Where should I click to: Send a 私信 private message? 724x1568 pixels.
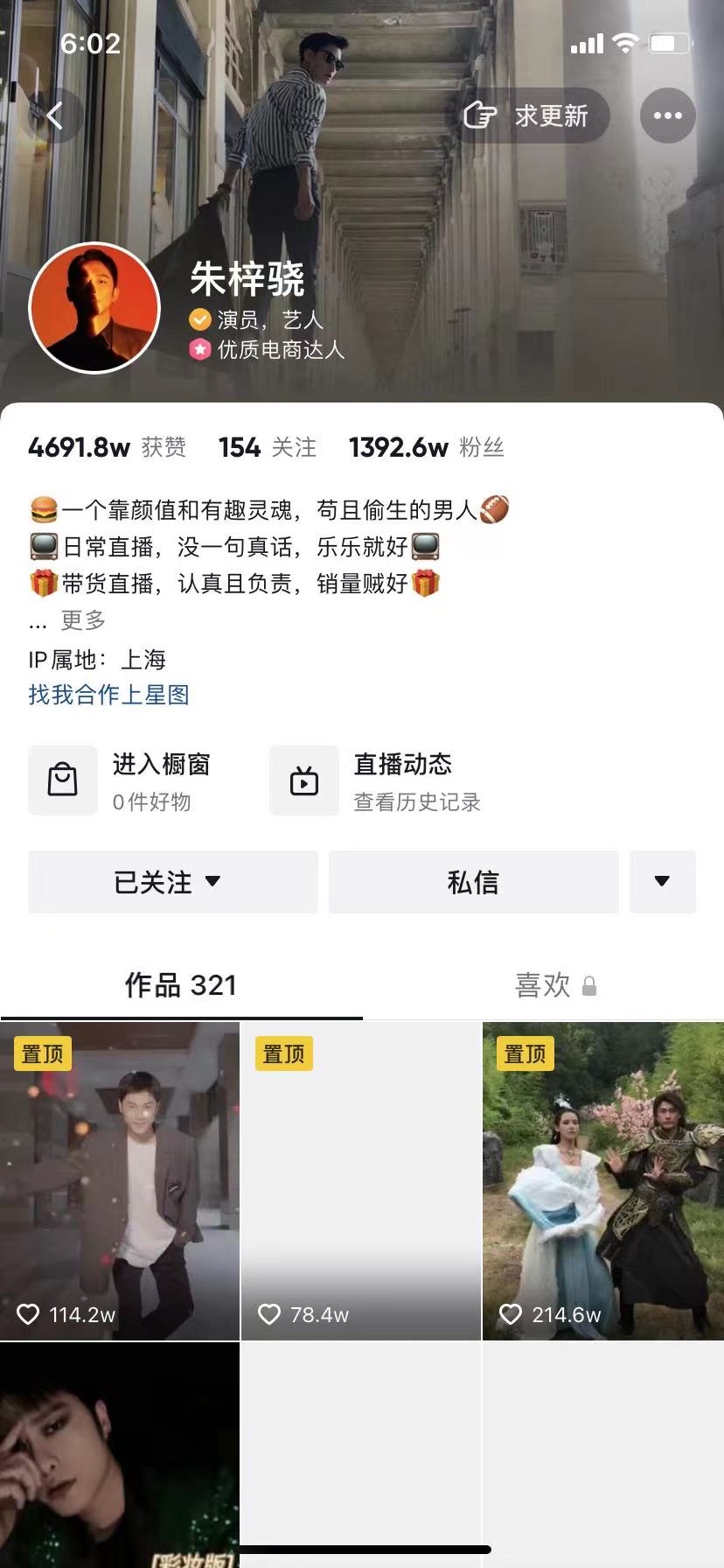(473, 882)
